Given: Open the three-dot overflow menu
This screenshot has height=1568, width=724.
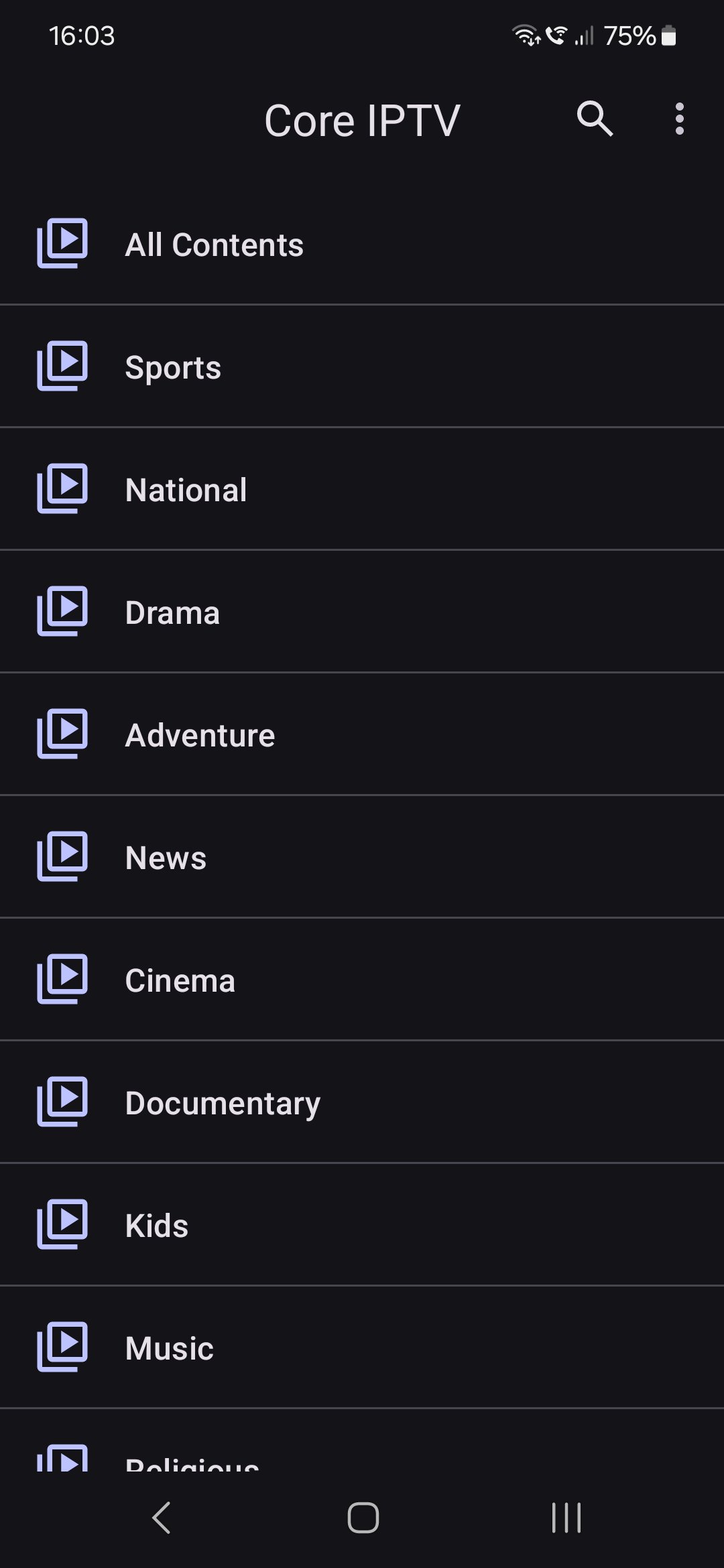Looking at the screenshot, I should point(679,120).
